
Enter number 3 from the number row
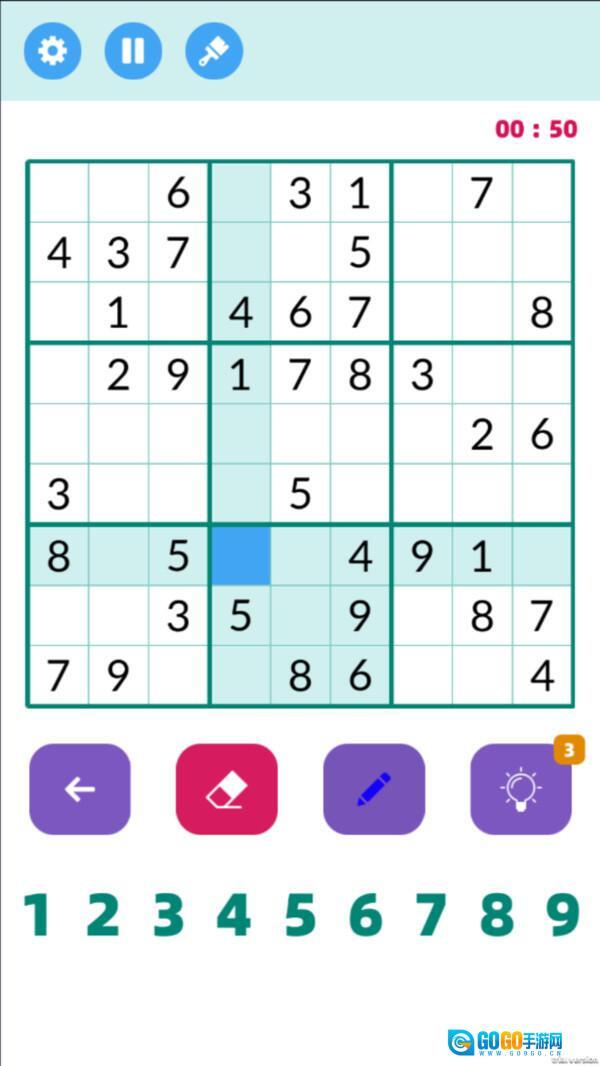(169, 914)
